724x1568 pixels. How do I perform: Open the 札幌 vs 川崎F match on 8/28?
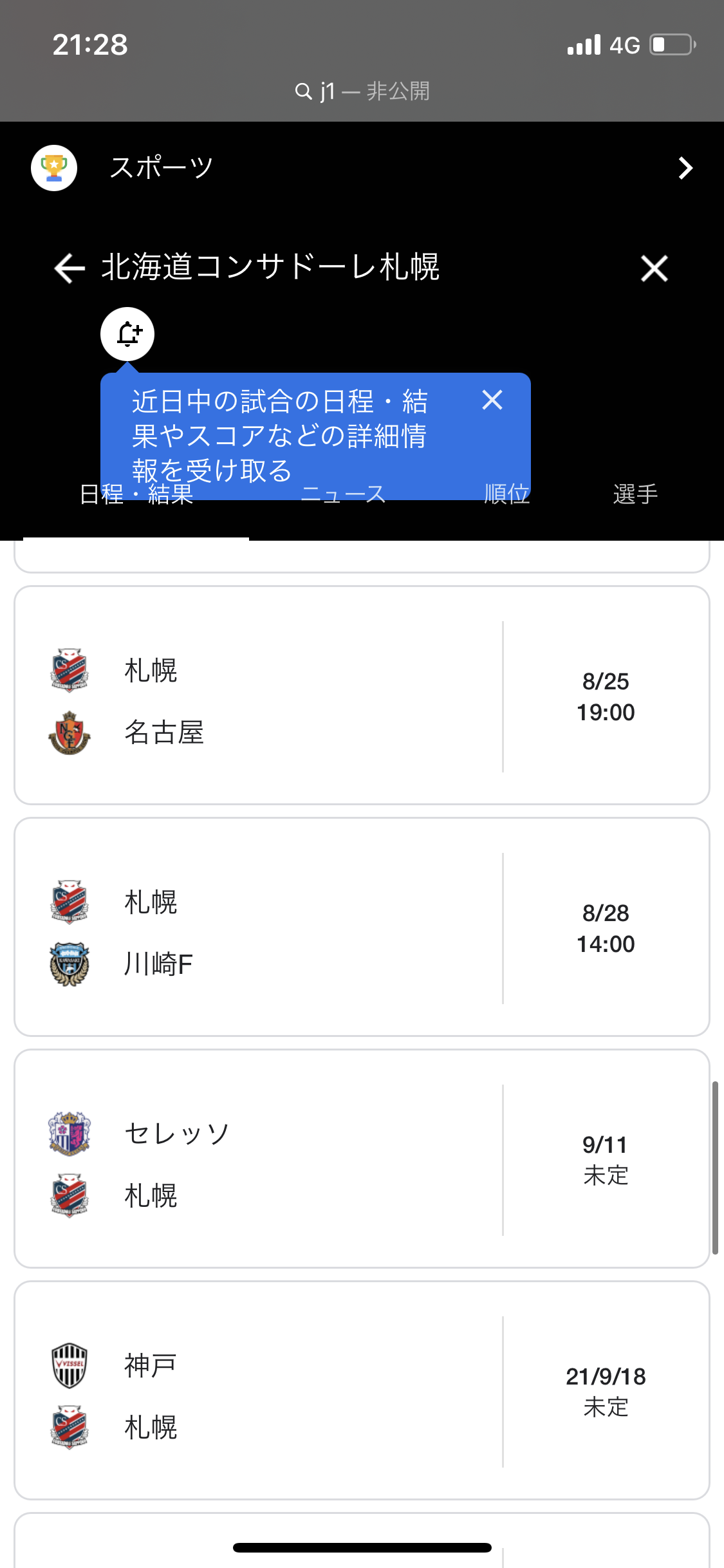(362, 927)
